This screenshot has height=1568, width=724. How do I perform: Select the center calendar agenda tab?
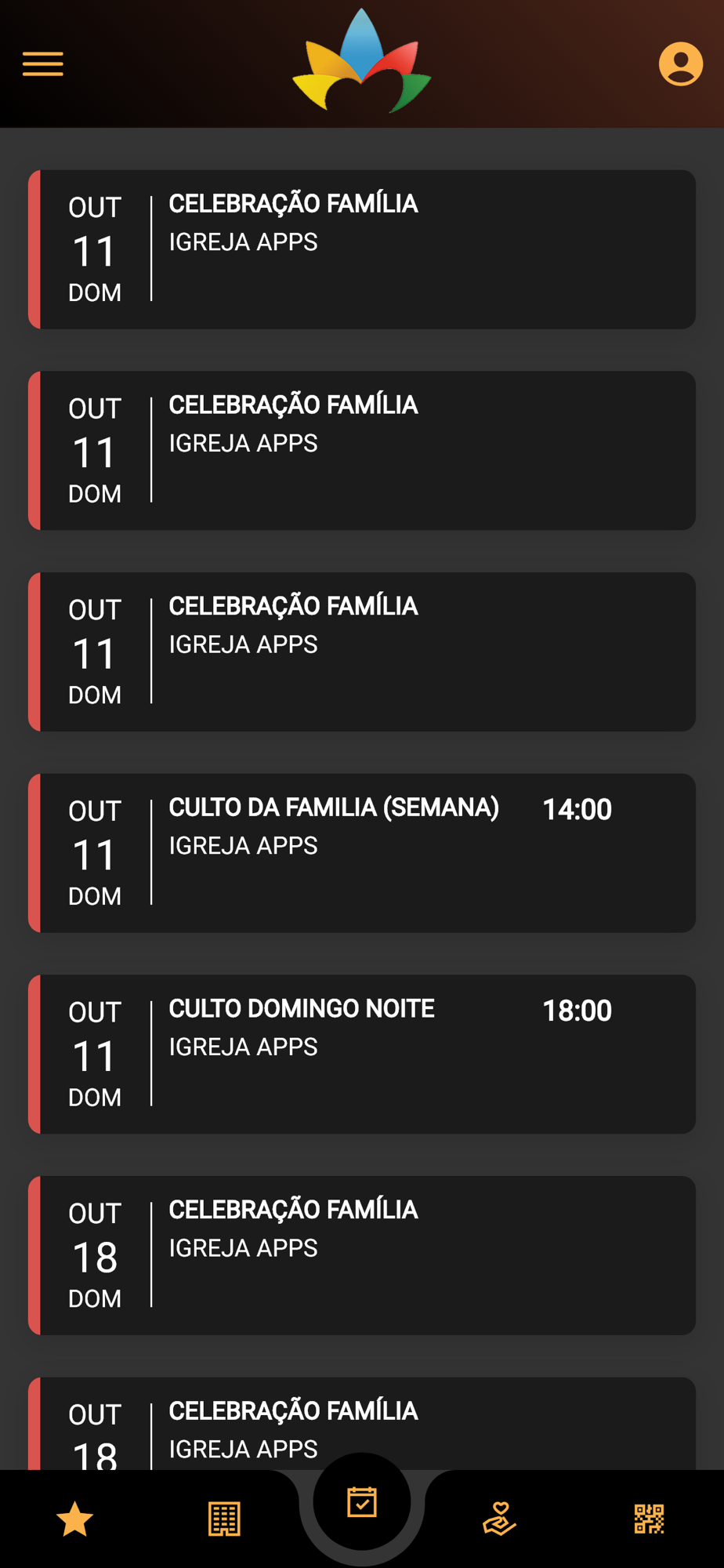point(362,1502)
